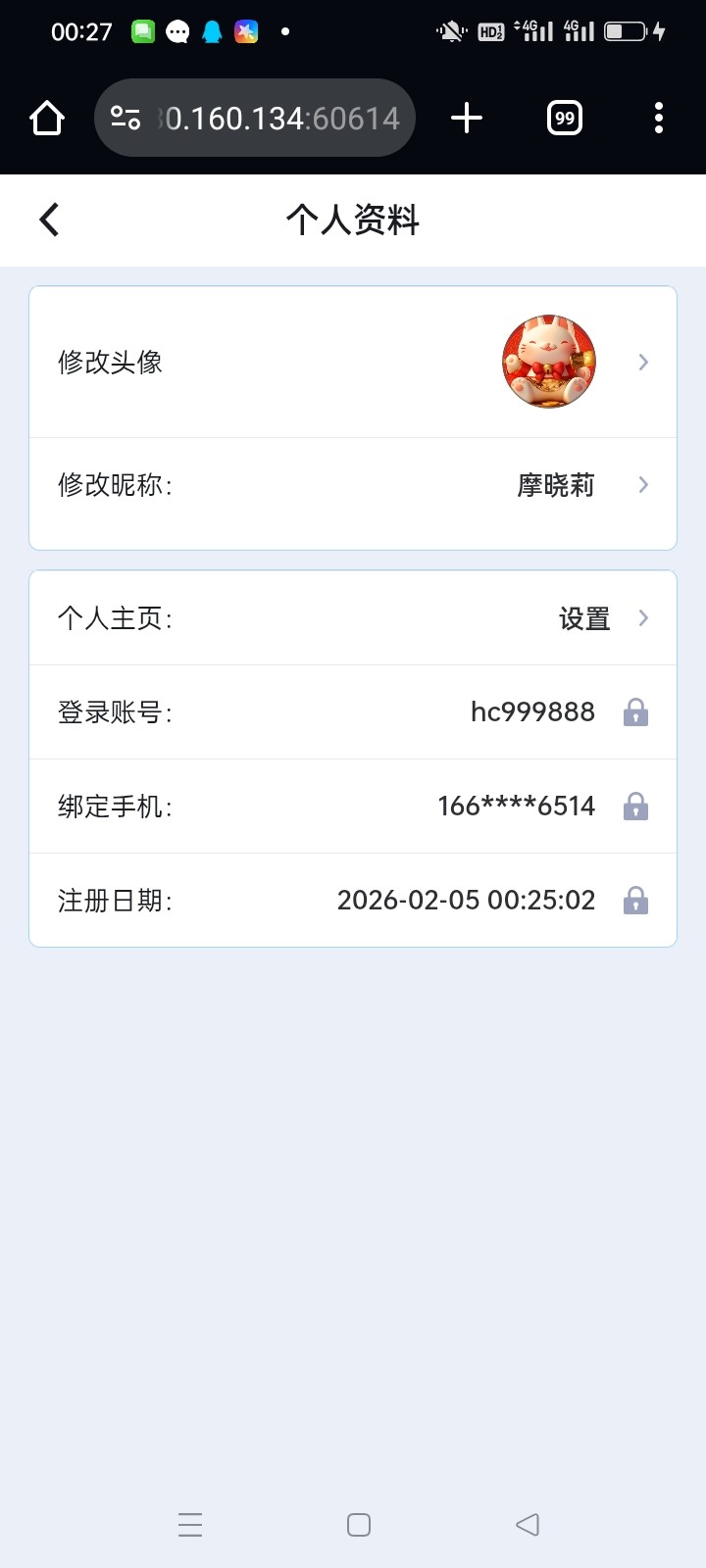
Task: Go back from the 个人资料 page
Action: (x=50, y=220)
